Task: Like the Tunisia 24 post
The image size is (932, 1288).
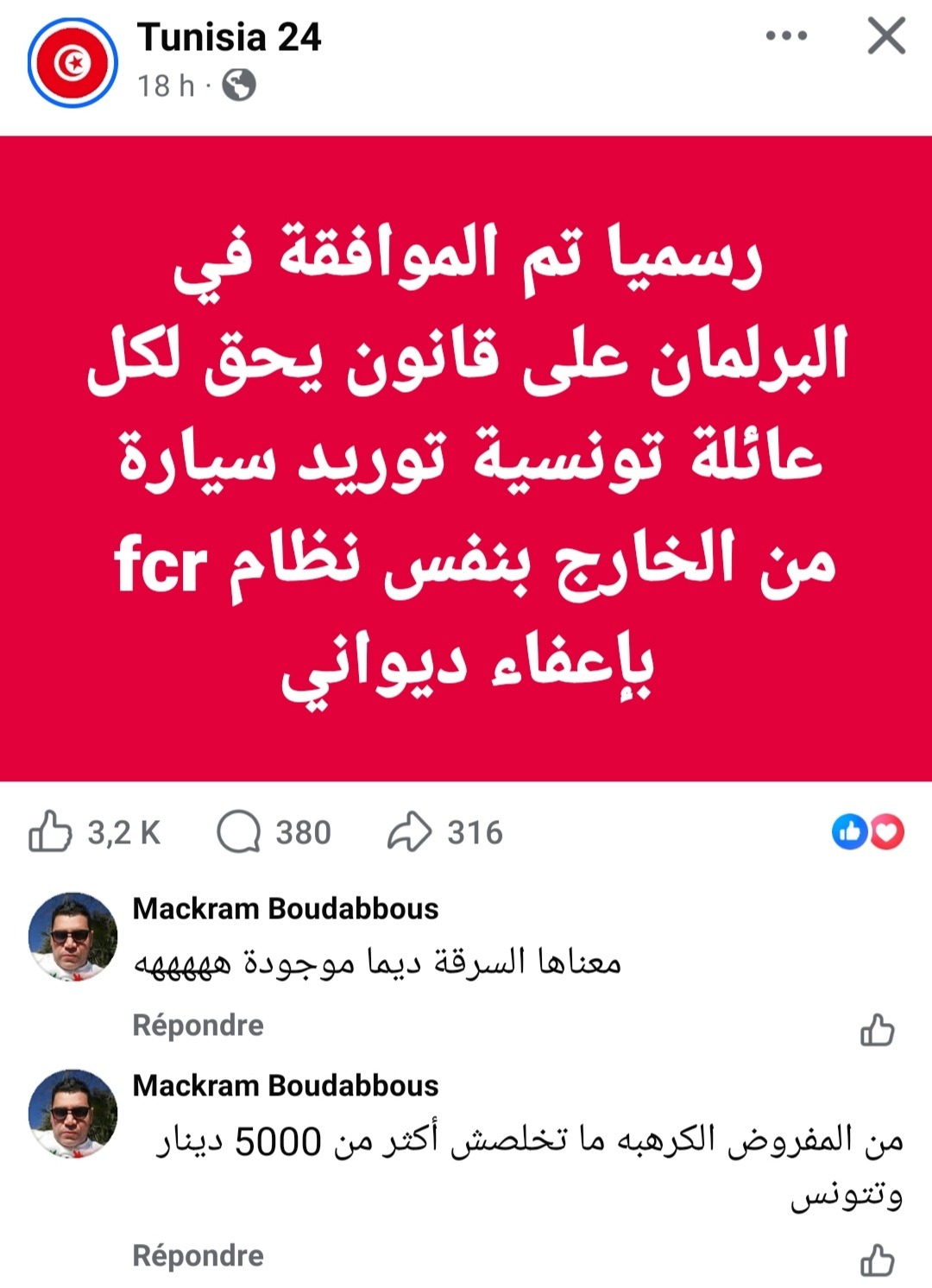Action: [x=51, y=832]
